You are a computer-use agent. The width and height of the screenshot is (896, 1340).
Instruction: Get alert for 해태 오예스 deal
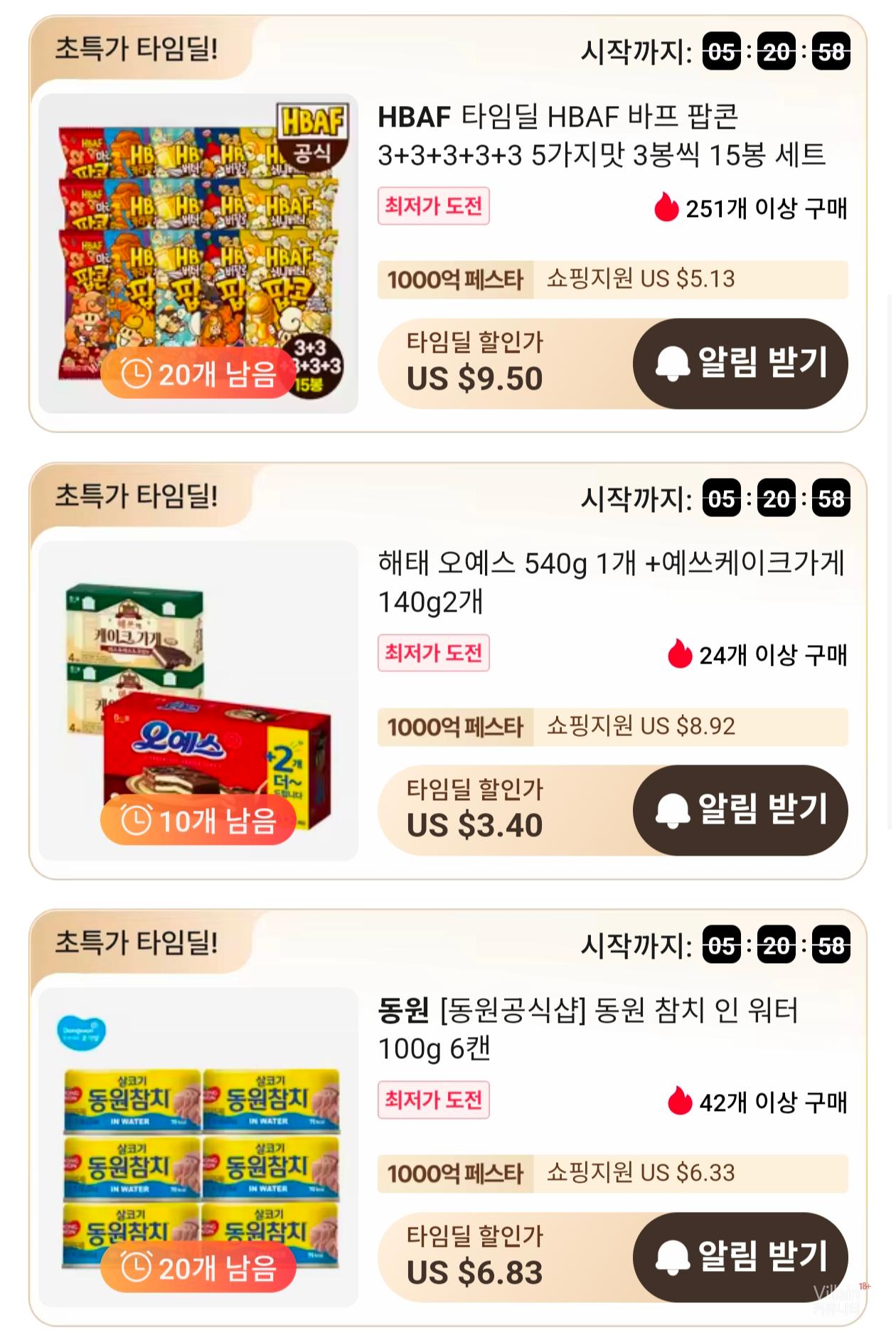[740, 809]
